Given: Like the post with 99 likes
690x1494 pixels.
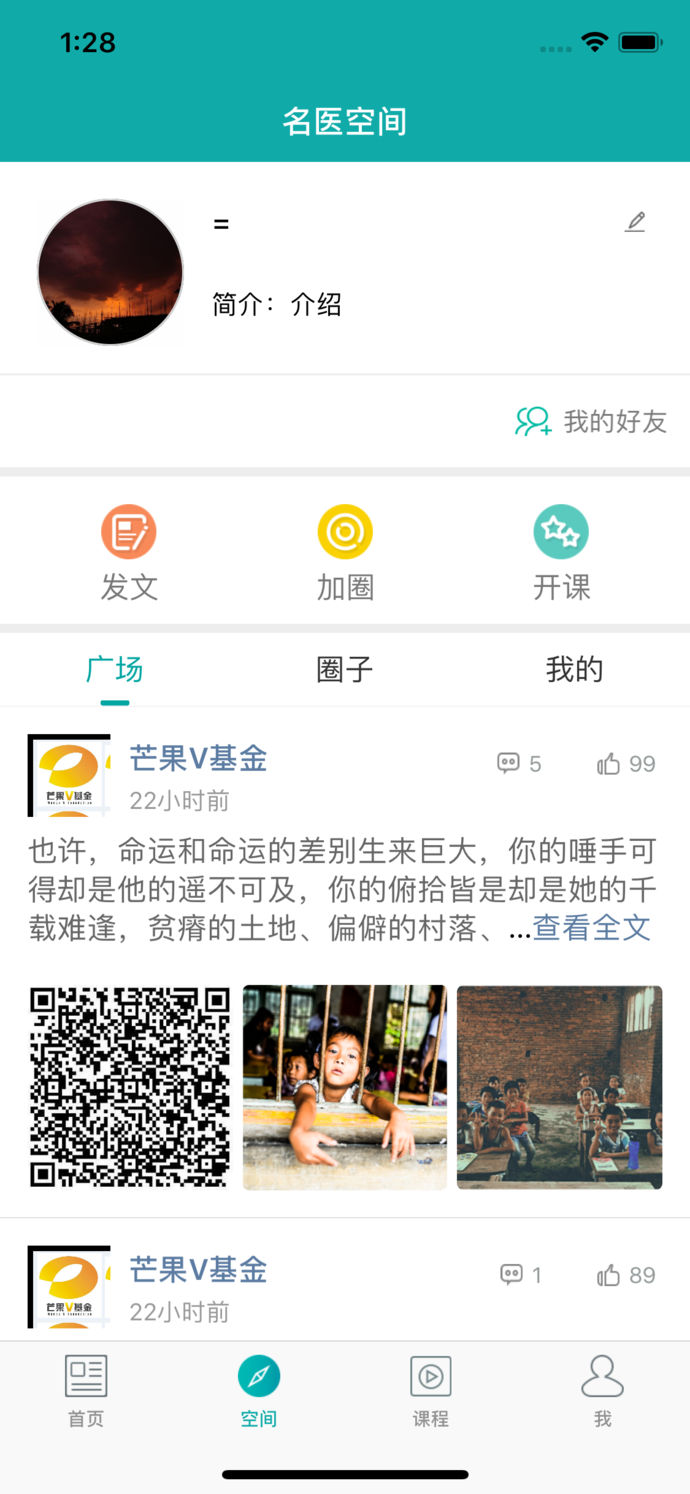Looking at the screenshot, I should [626, 764].
